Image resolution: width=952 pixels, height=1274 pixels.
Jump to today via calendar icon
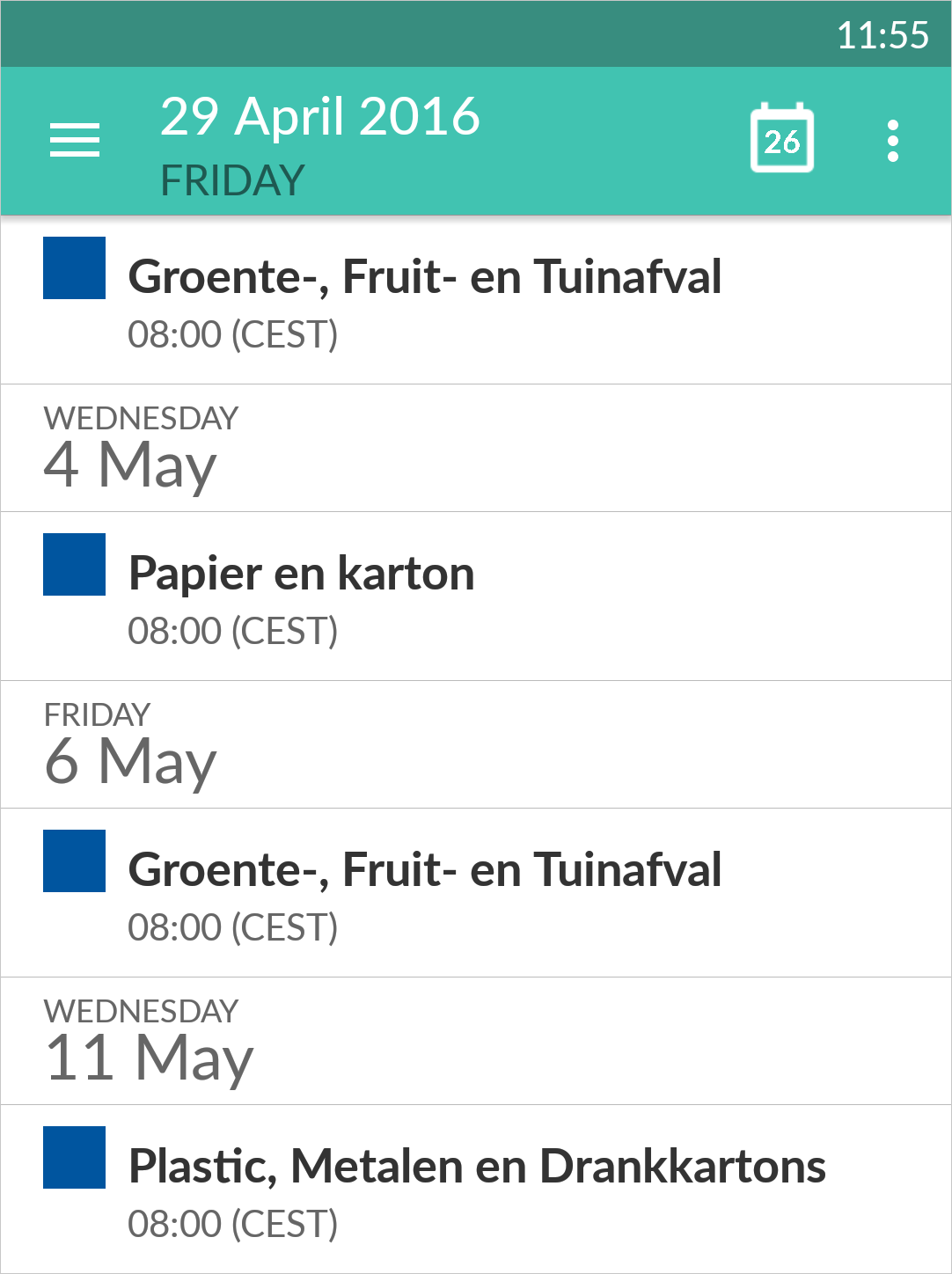coord(781,139)
